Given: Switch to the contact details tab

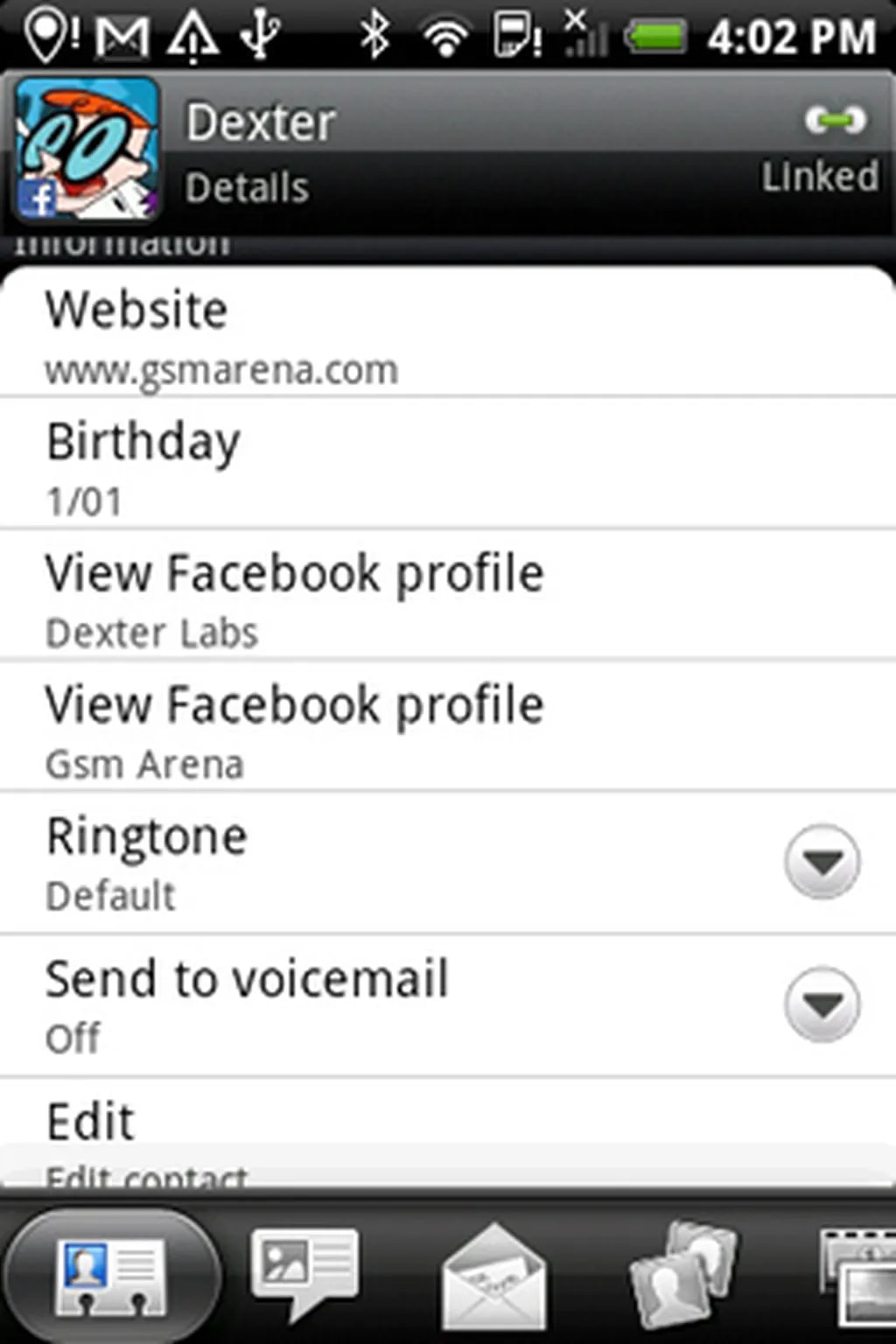Looking at the screenshot, I should point(110,1275).
